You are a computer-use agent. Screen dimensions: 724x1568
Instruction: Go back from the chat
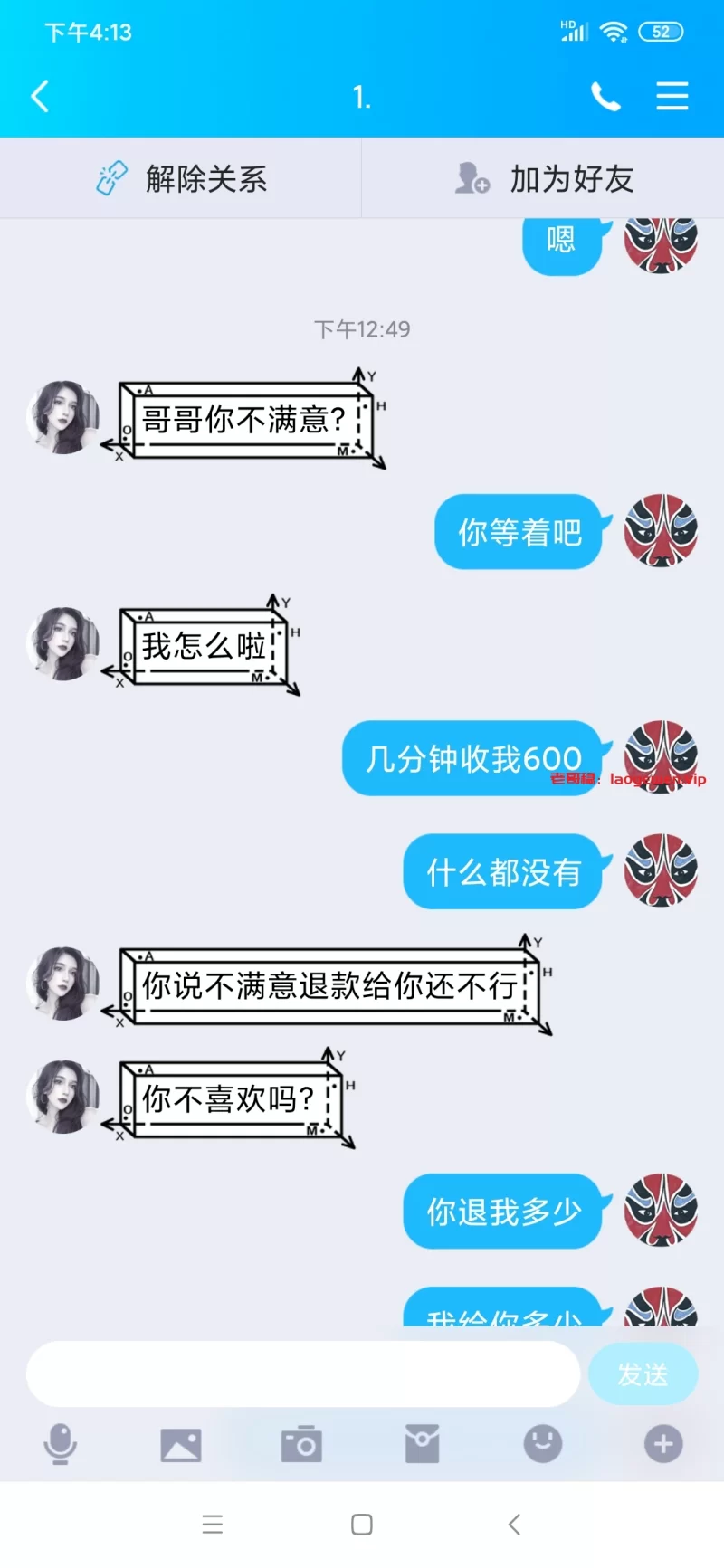[40, 96]
